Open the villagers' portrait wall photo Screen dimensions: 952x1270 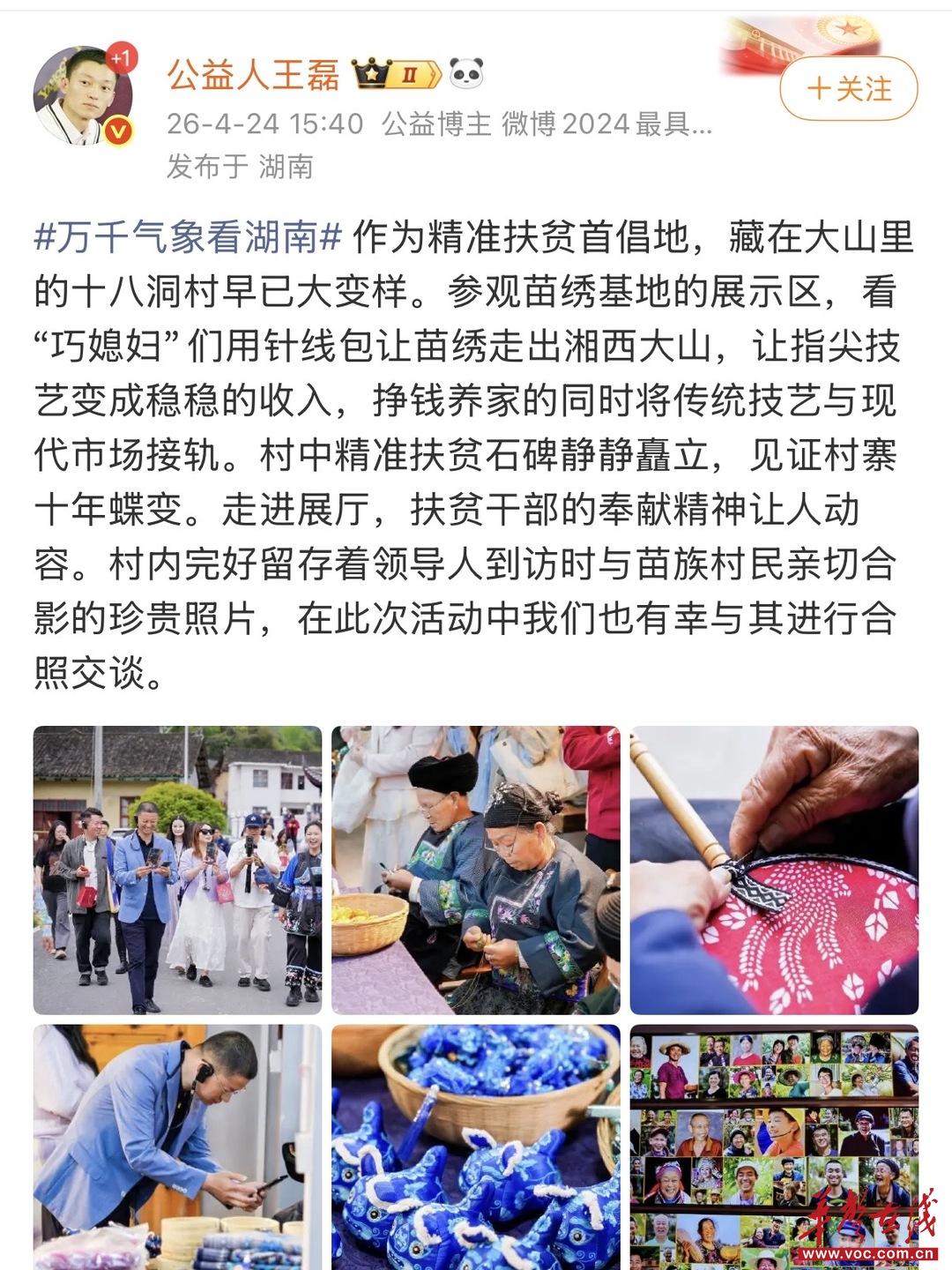(774, 1147)
